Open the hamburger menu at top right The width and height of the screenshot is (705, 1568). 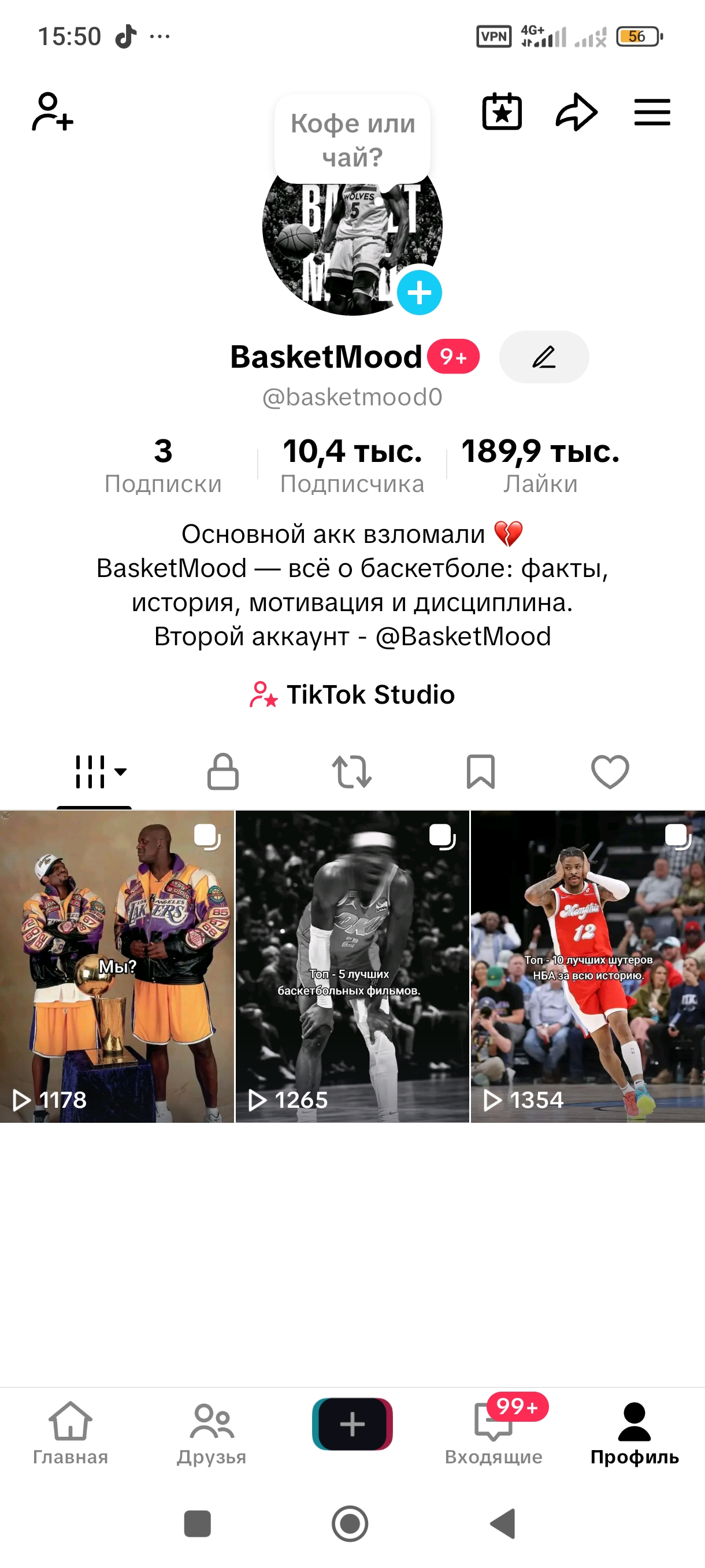click(x=652, y=112)
